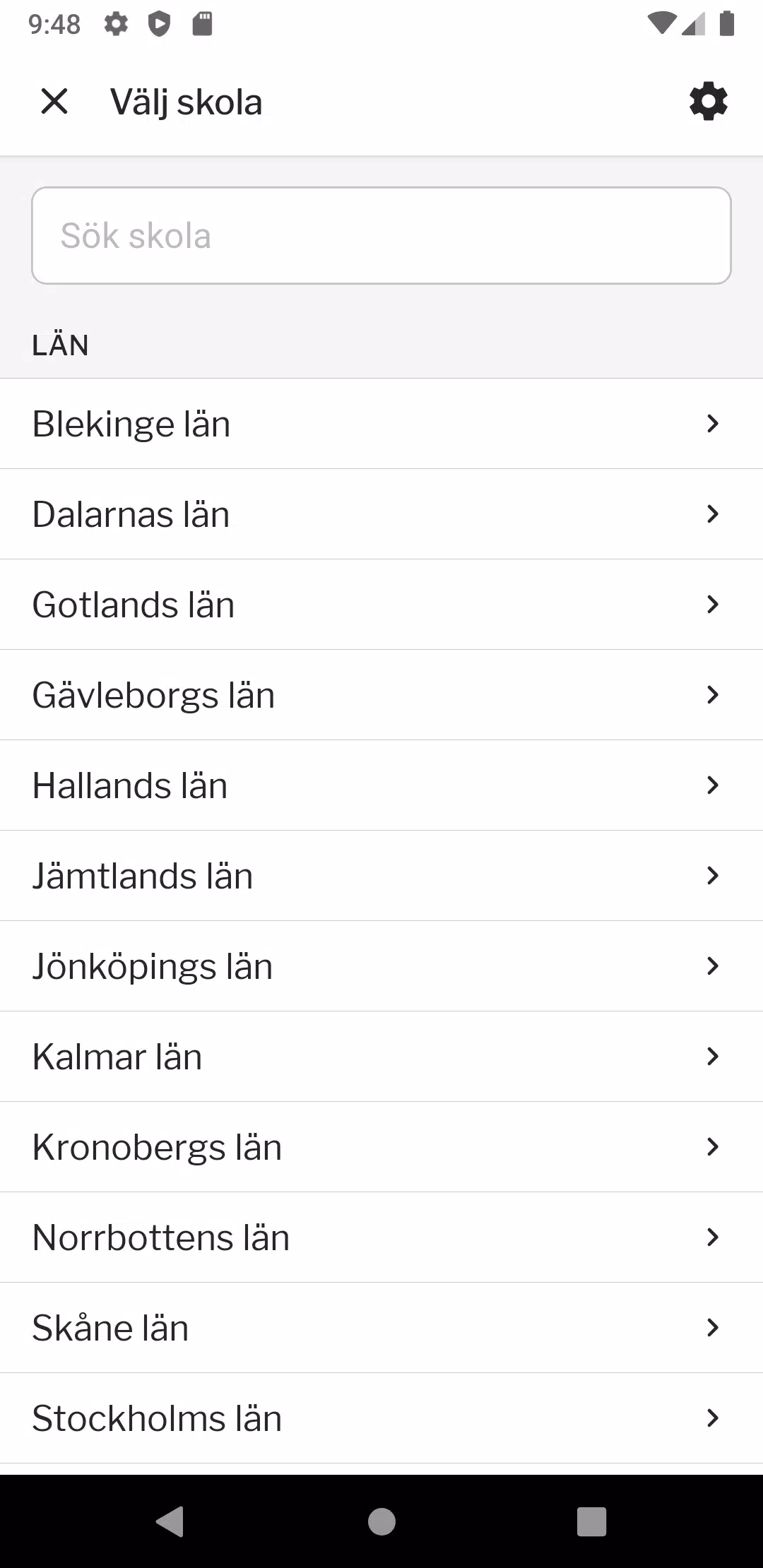Open Jämtlands län
Viewport: 763px width, 1568px height.
point(381,876)
